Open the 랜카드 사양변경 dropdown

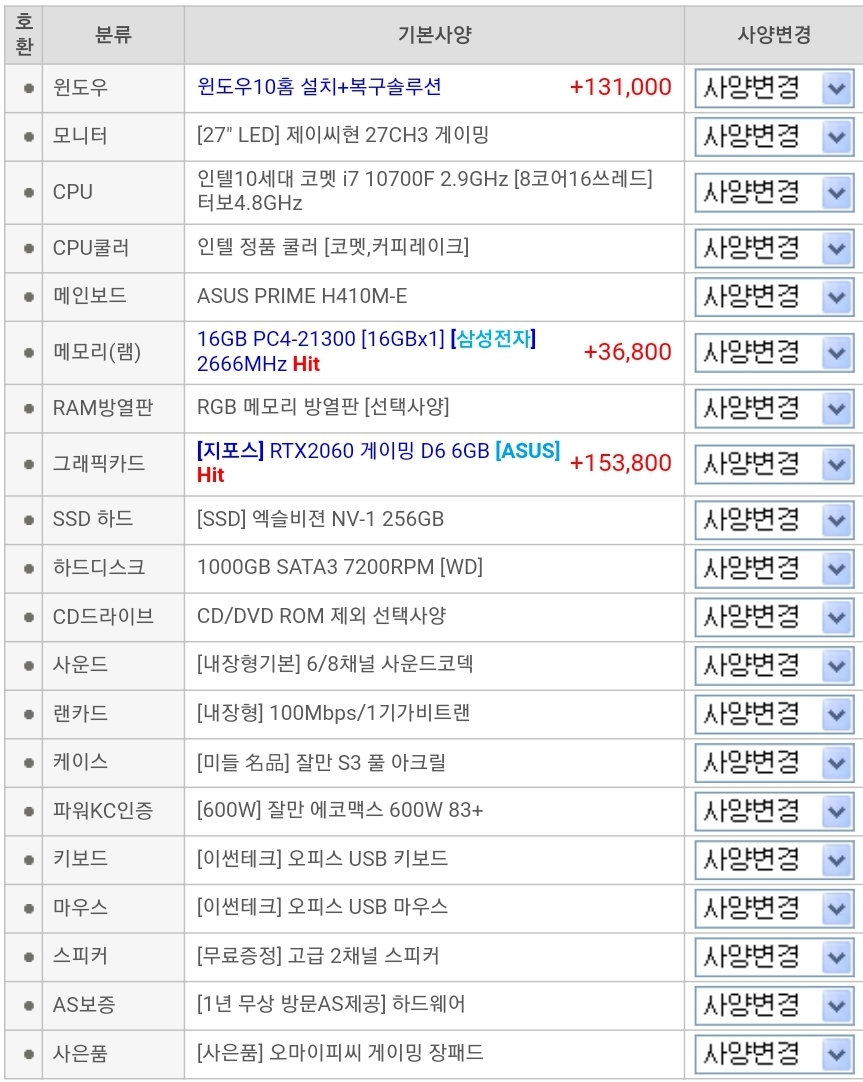point(774,713)
